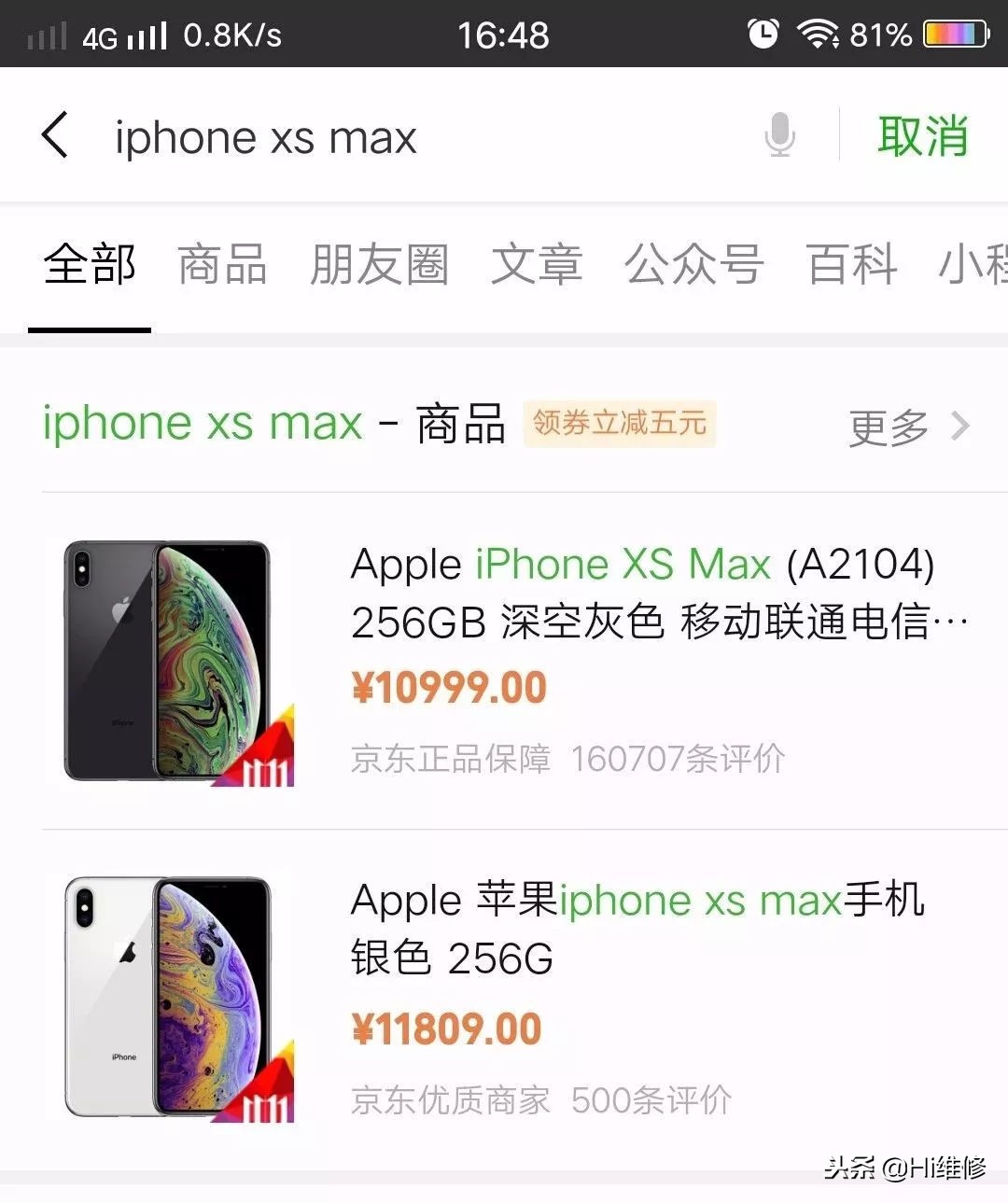Tap the Wi-Fi icon in status bar
The width and height of the screenshot is (1008, 1203).
818,34
